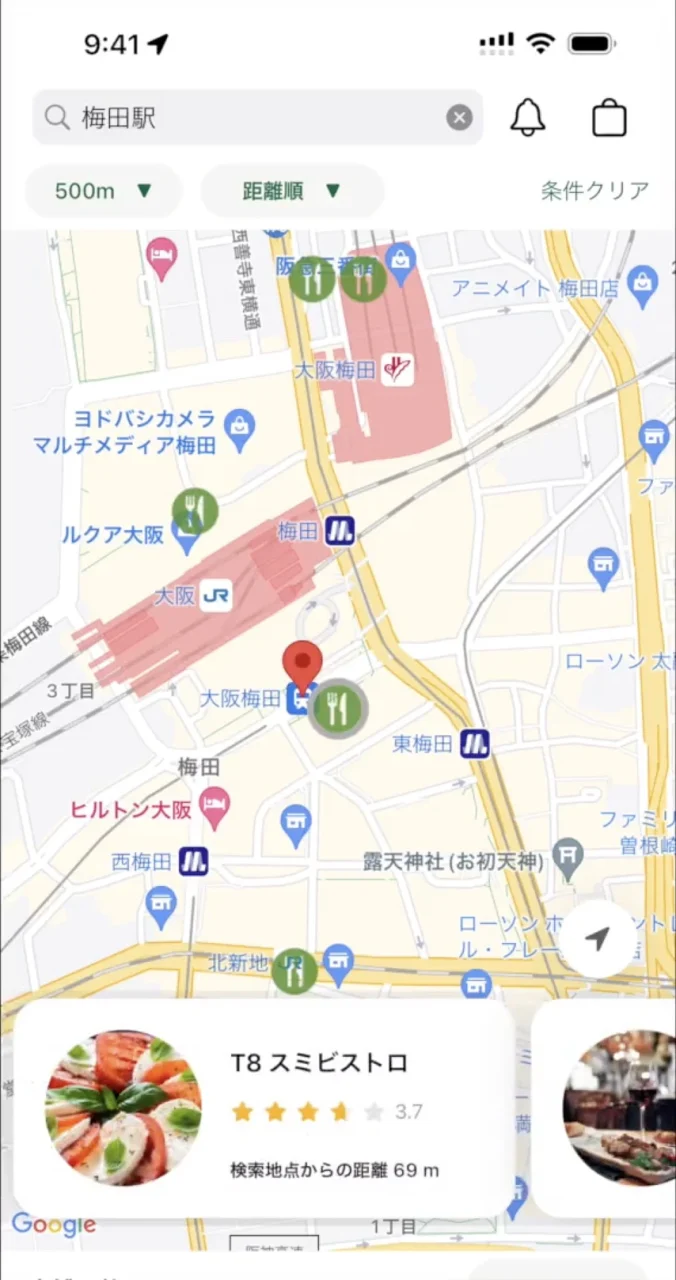Expand the 500m distance dropdown
Image resolution: width=676 pixels, height=1280 pixels.
(x=103, y=191)
